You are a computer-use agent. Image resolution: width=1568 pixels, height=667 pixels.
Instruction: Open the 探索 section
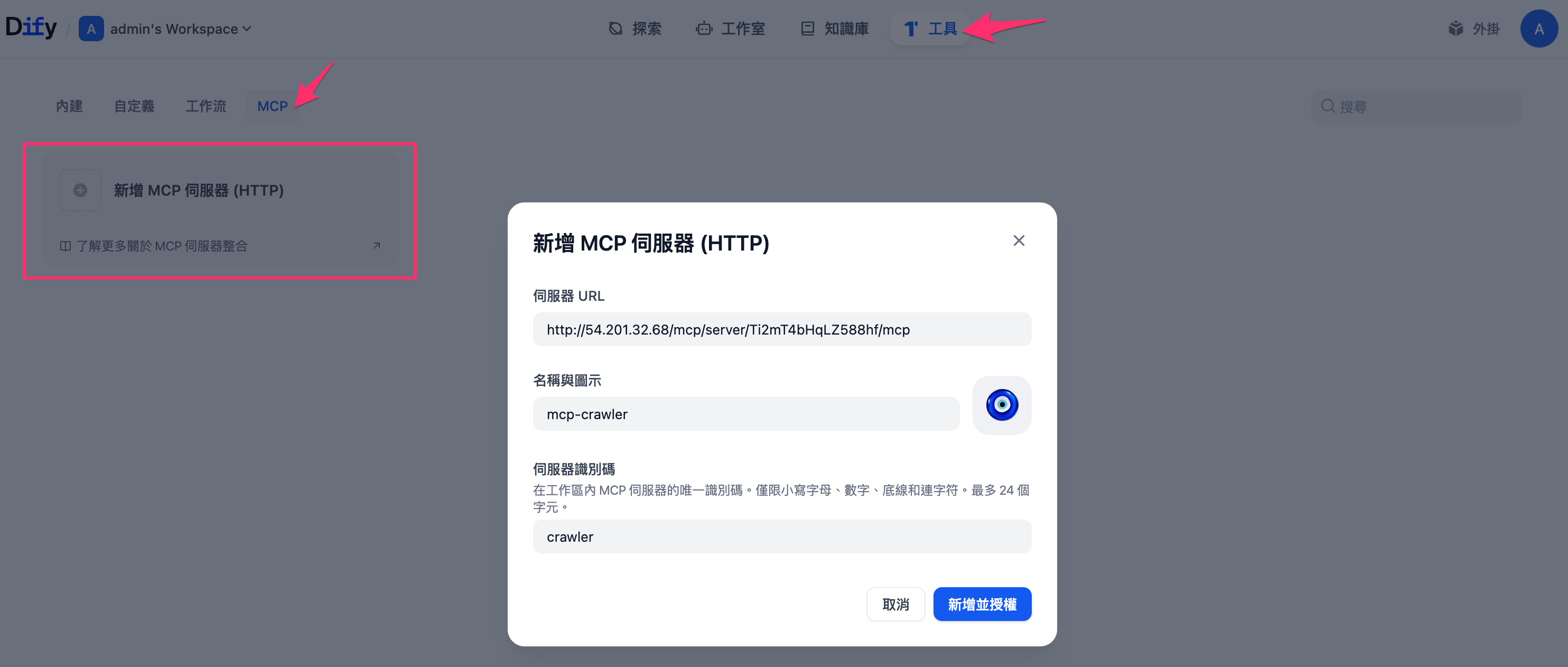coord(635,29)
